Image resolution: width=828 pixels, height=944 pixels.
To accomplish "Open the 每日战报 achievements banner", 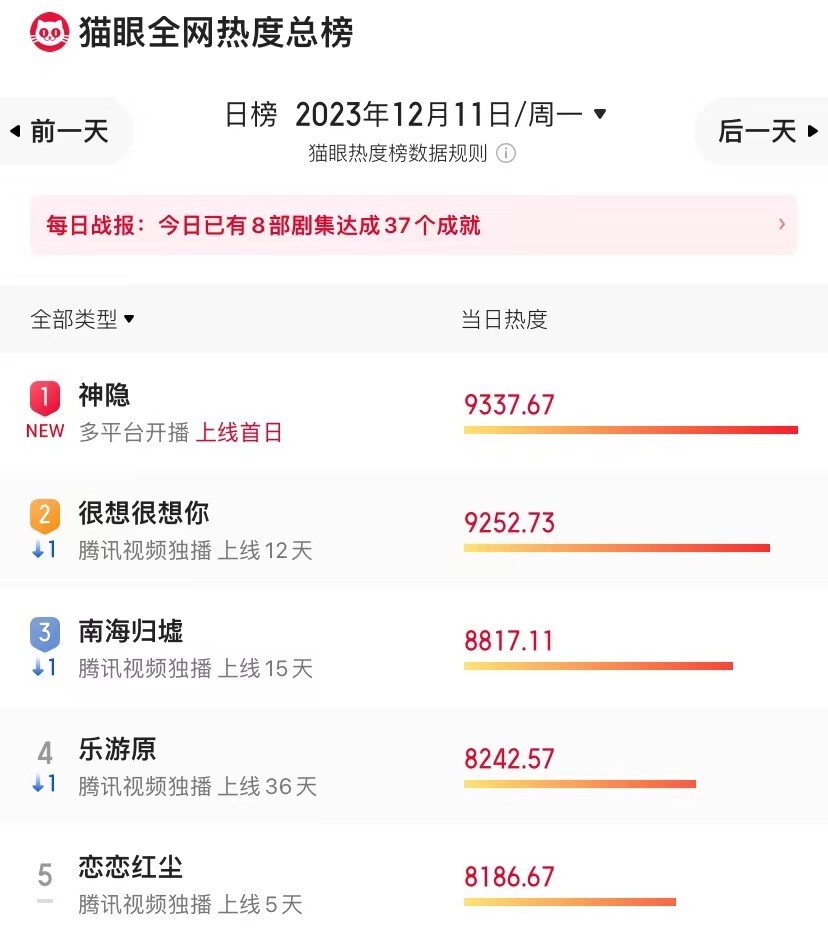I will [x=414, y=225].
